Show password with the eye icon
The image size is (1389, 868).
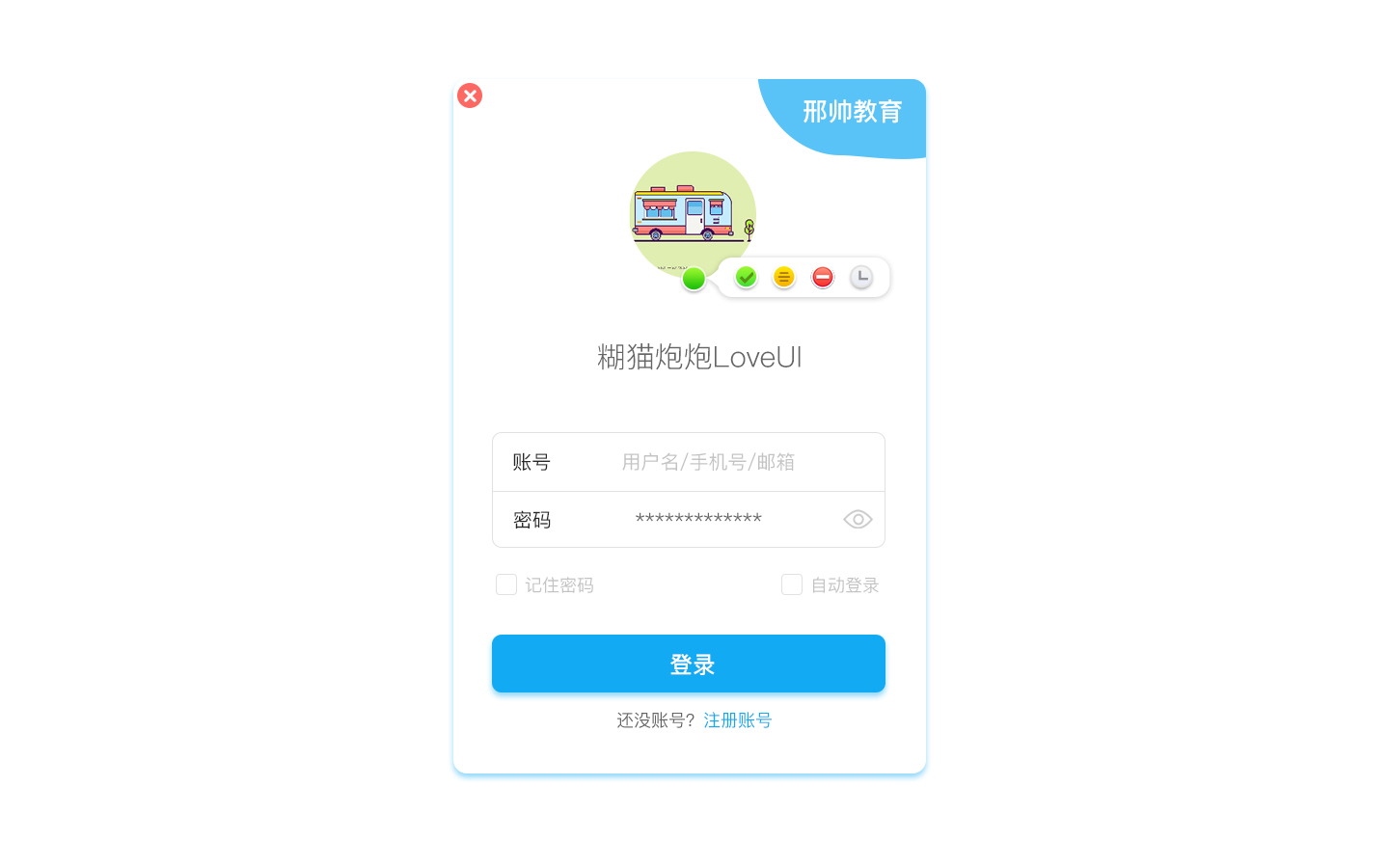858,520
